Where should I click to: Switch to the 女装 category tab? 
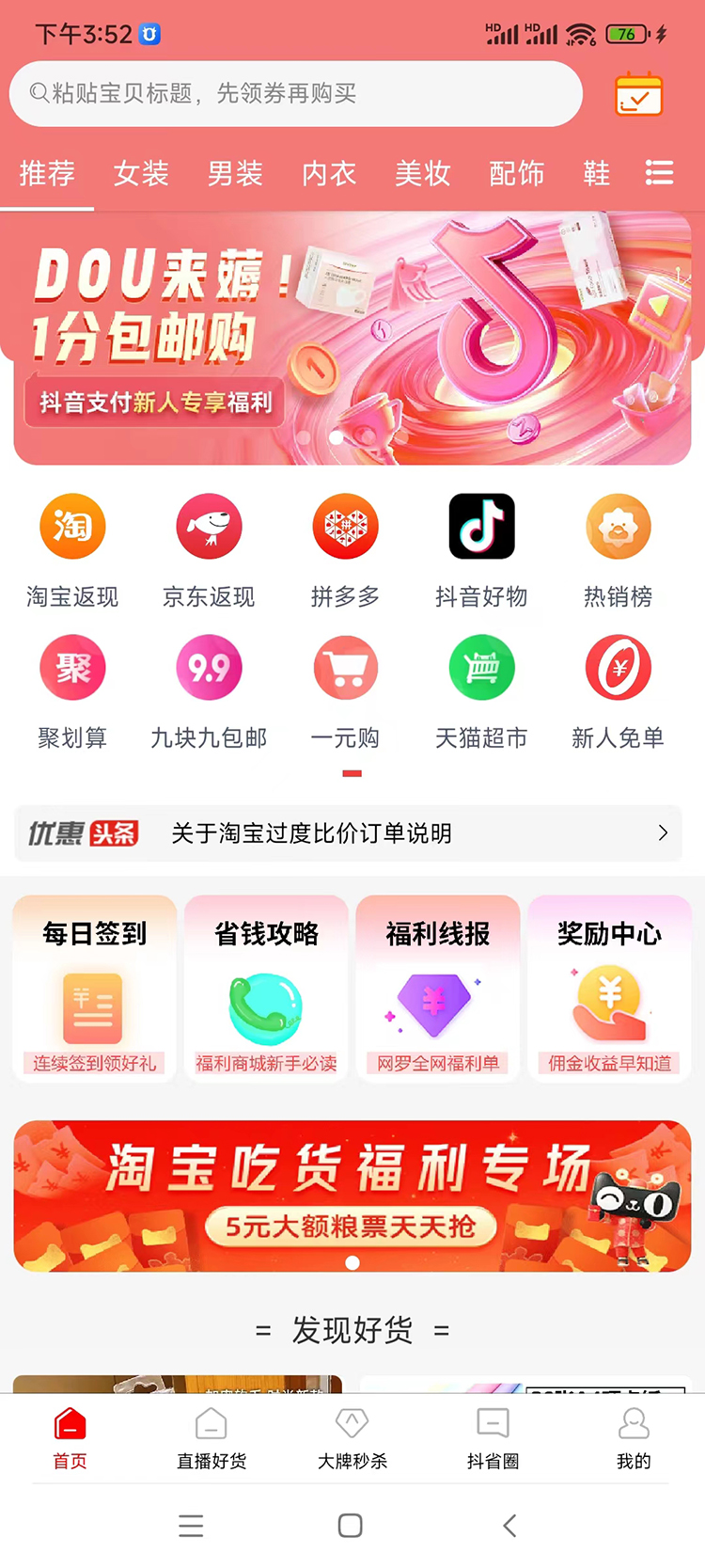click(141, 174)
